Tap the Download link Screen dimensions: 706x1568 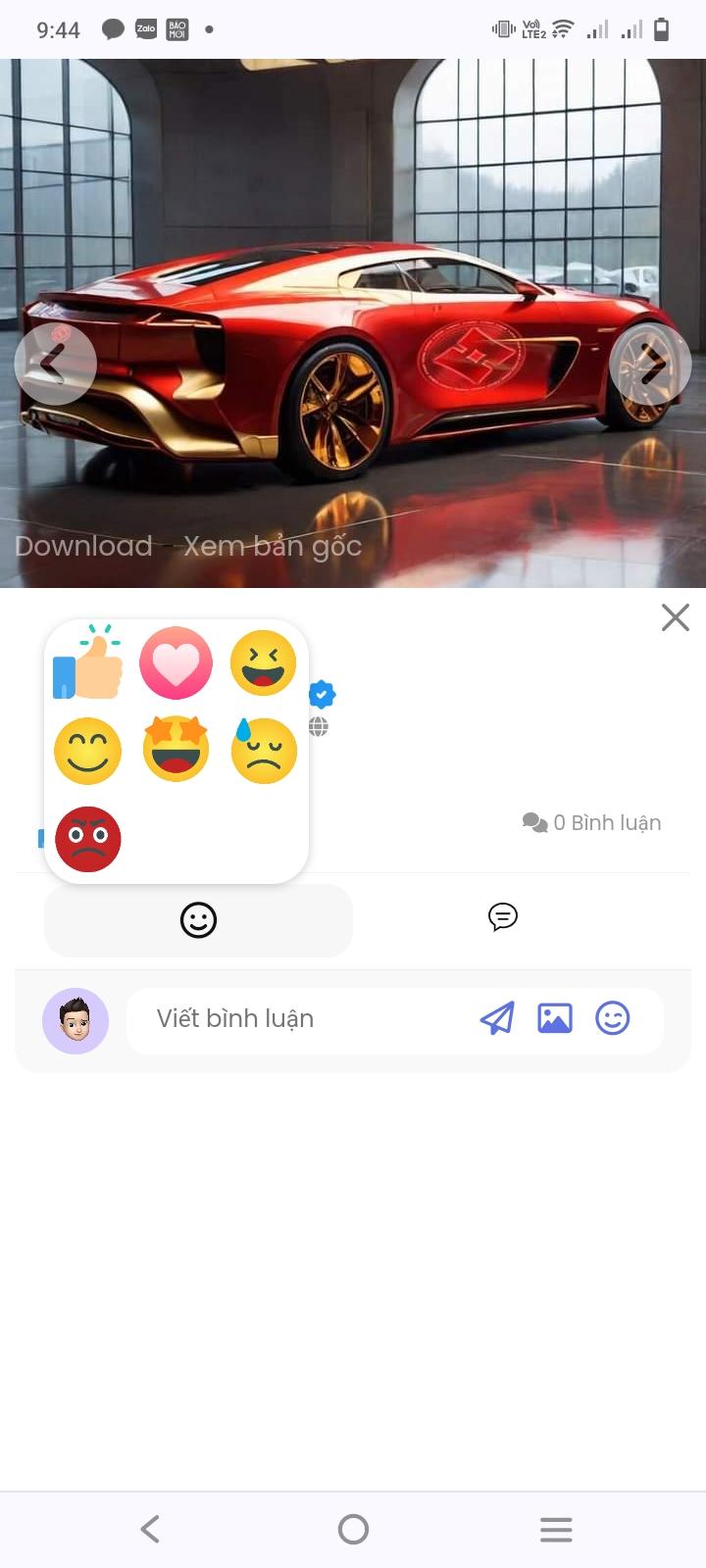[83, 546]
